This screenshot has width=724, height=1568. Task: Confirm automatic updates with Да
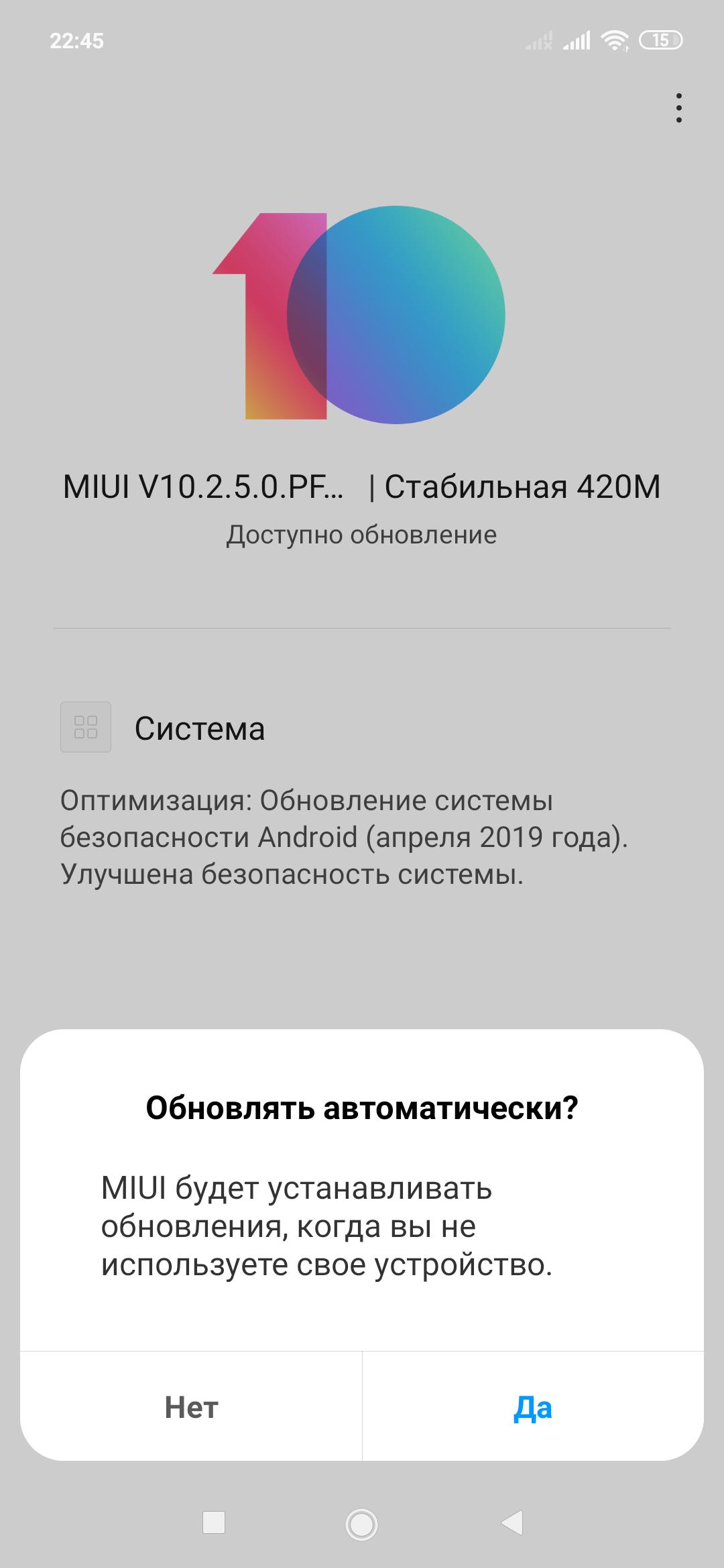click(533, 1407)
